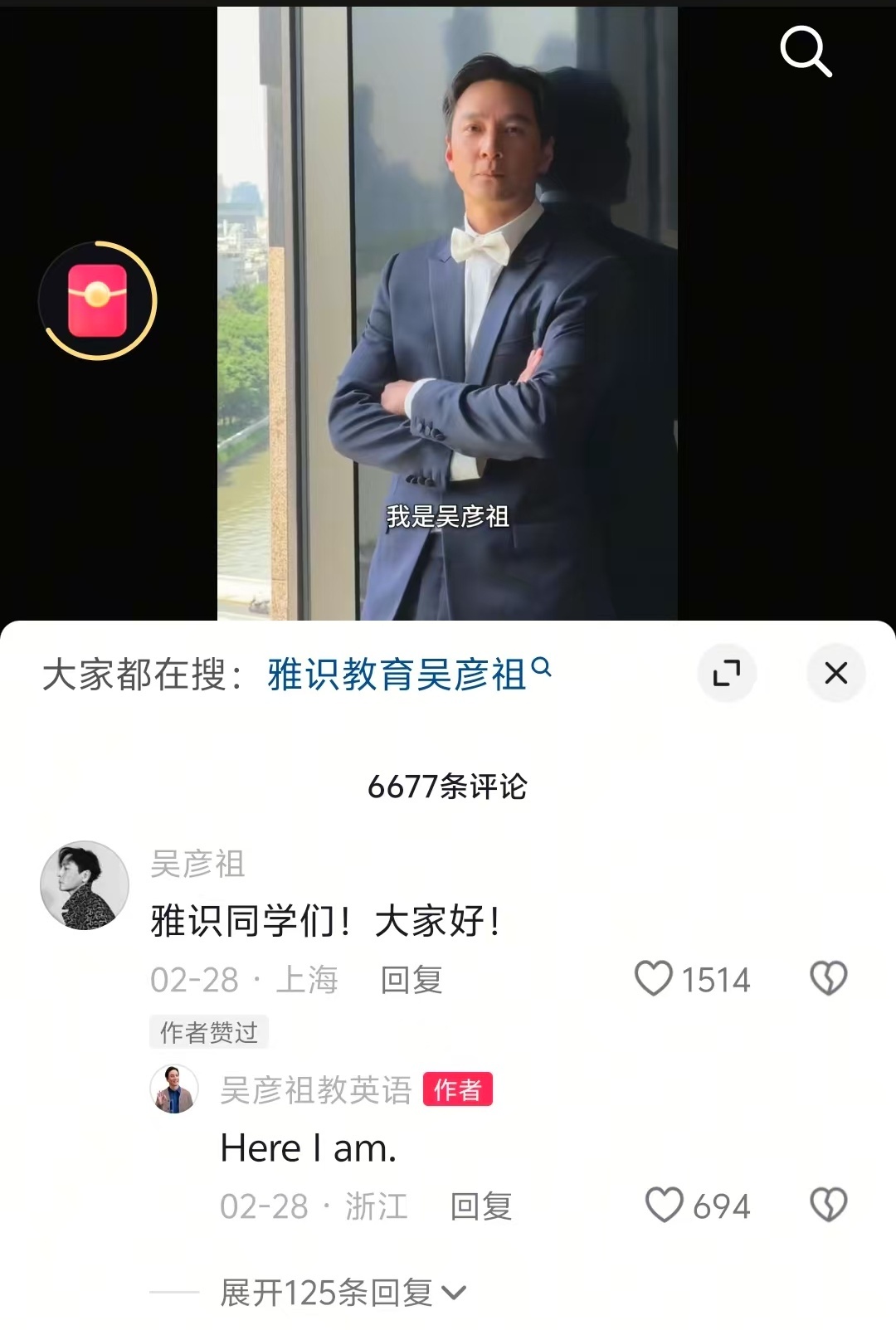The height and width of the screenshot is (1330, 896).
Task: Dislike 吴彦祖's comment
Action: pyautogui.click(x=828, y=979)
